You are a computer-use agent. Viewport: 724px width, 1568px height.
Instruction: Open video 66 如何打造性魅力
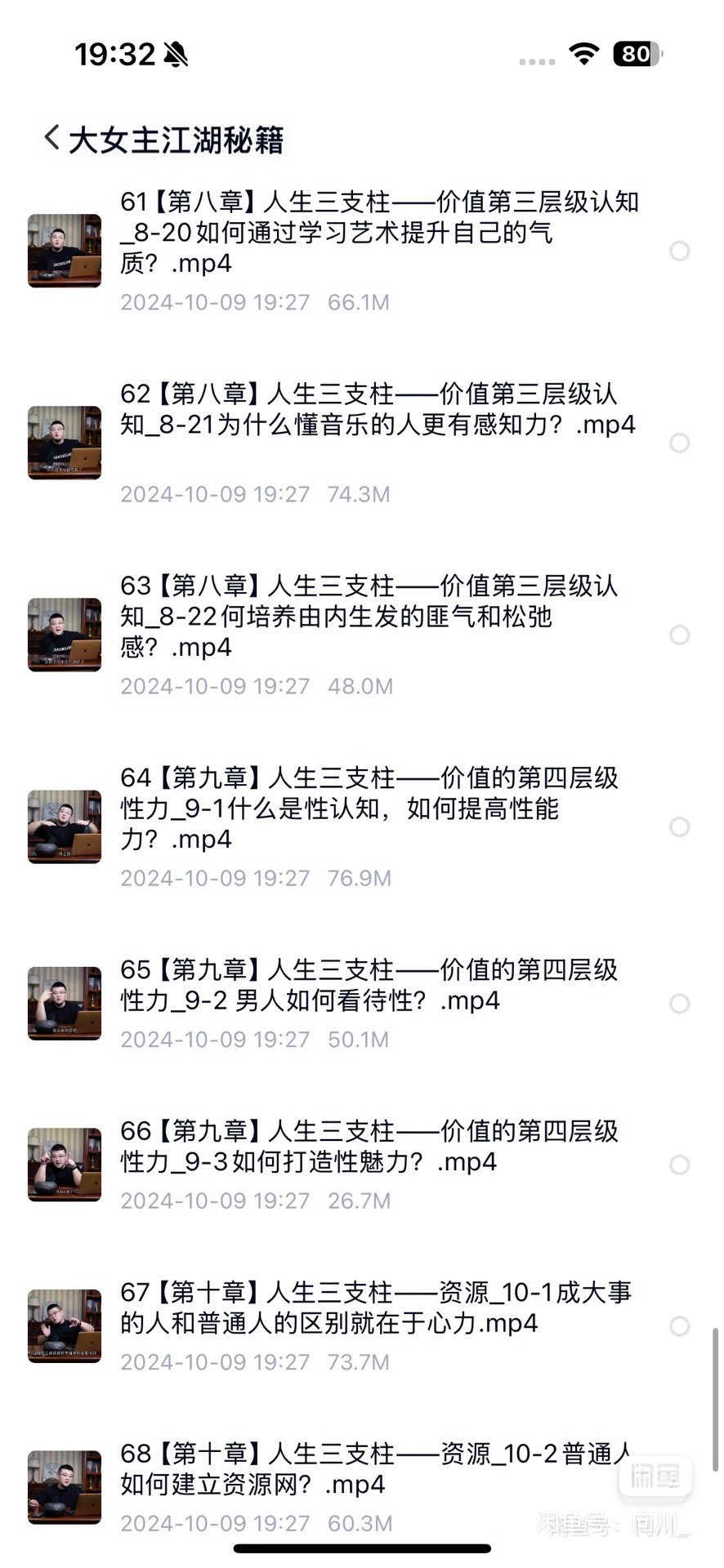(x=368, y=1147)
